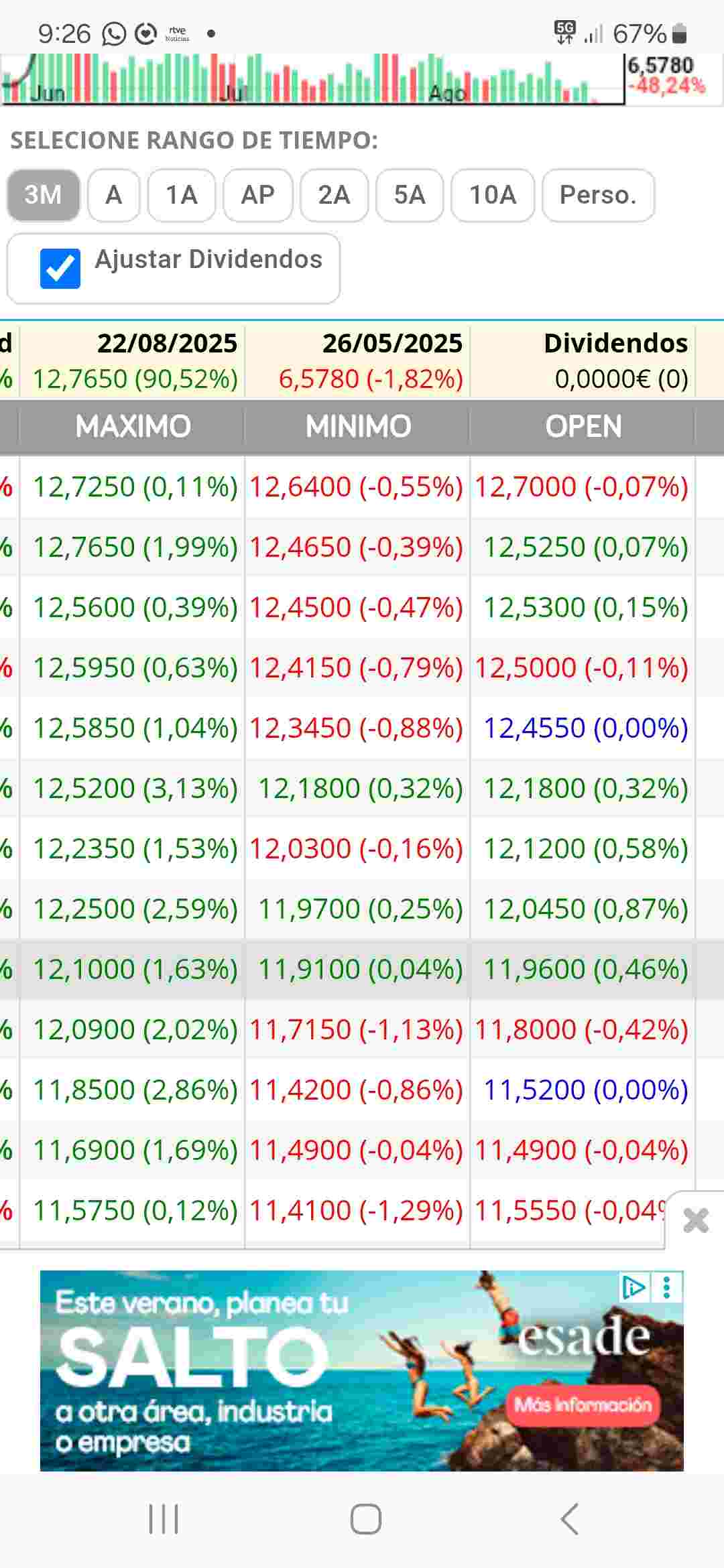Screen dimensions: 724x1568
Task: Open the ad options three-dot menu
Action: (x=666, y=1287)
